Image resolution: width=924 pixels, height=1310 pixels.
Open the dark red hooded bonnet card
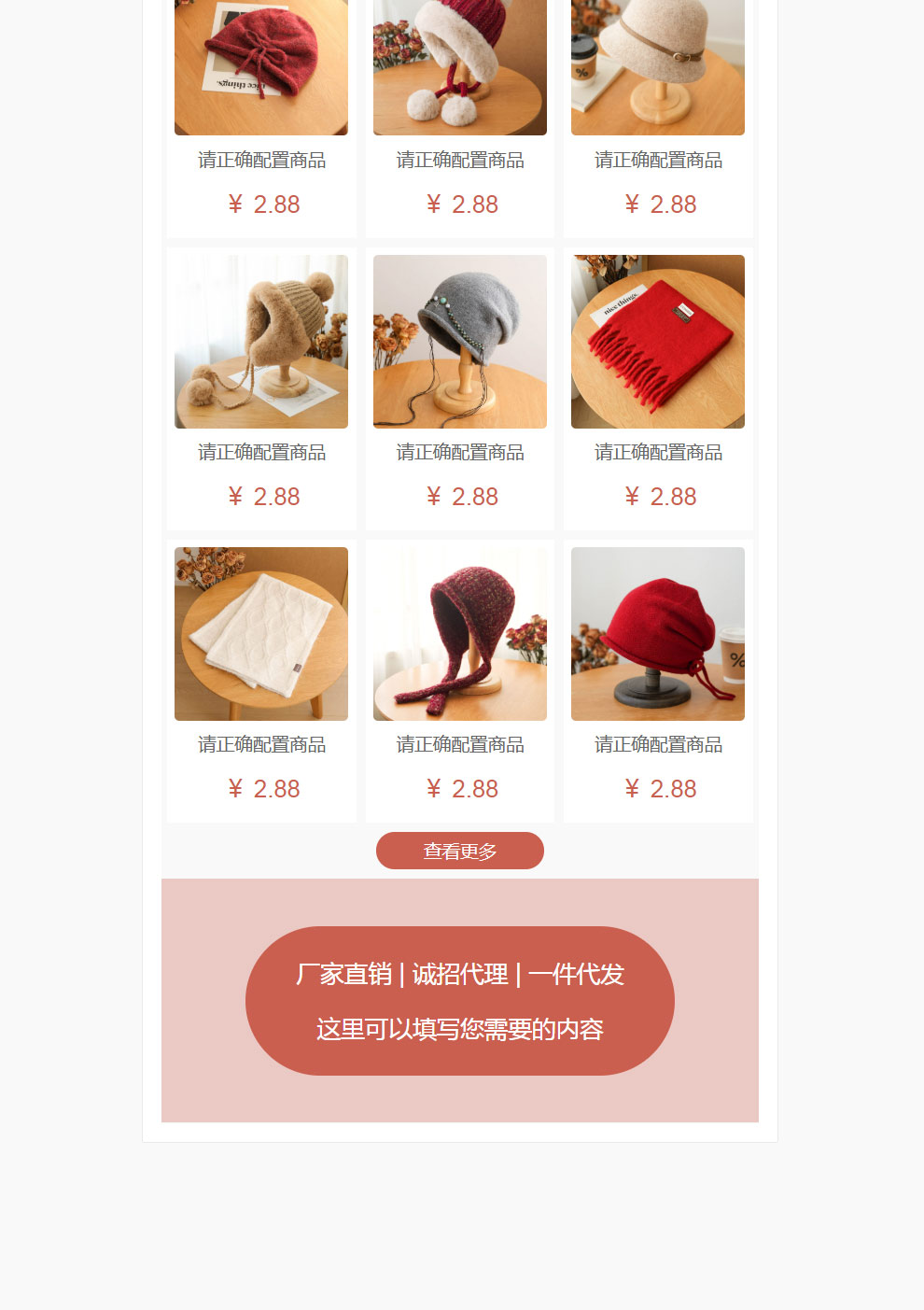[x=460, y=635]
